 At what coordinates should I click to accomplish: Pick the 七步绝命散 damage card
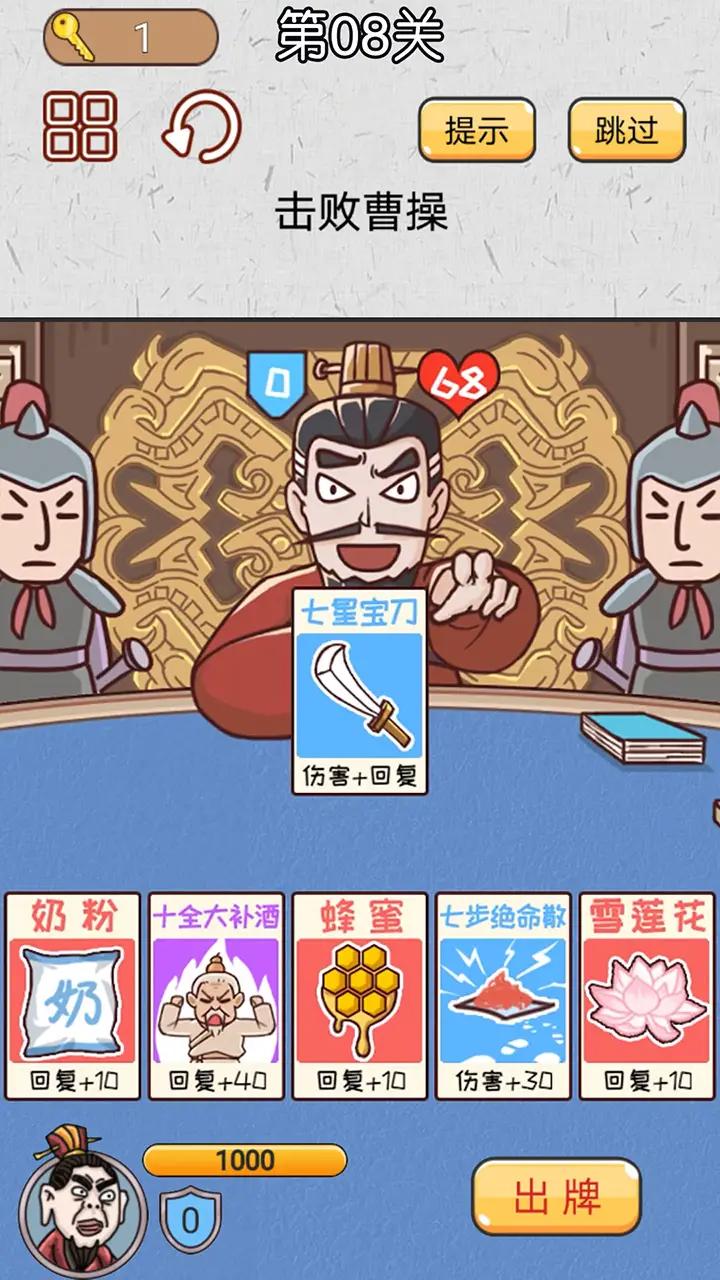tap(503, 996)
